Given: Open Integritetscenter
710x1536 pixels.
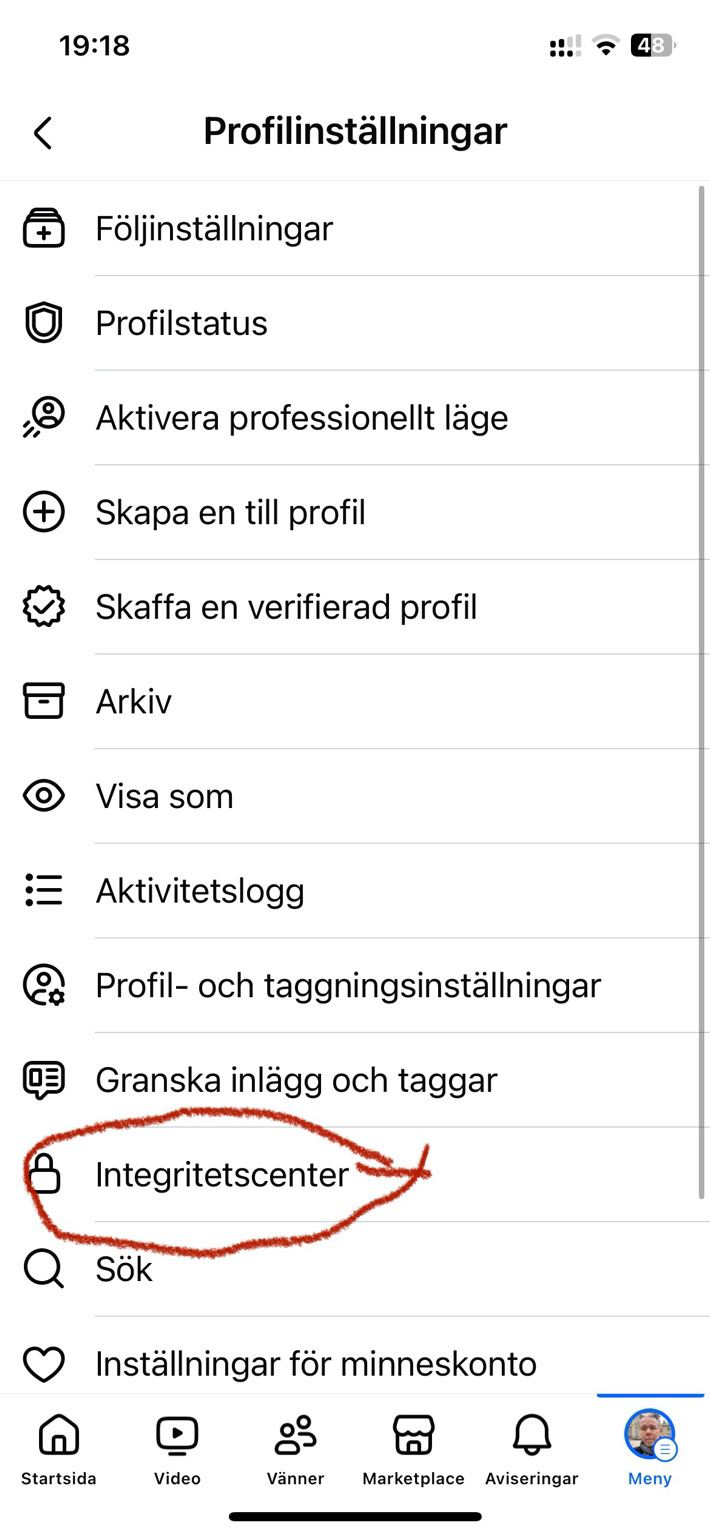Looking at the screenshot, I should coord(355,1175).
